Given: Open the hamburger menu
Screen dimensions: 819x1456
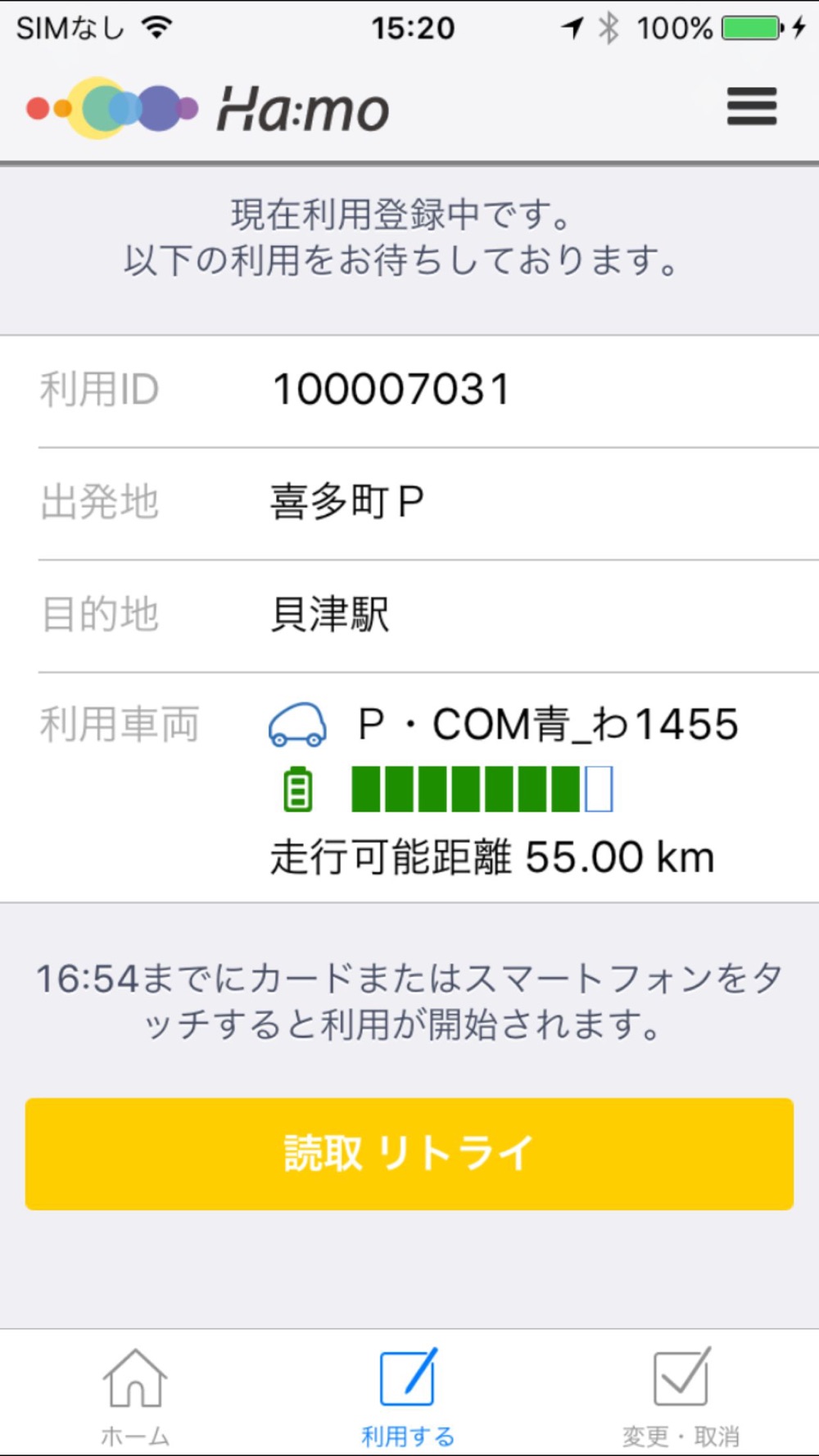Looking at the screenshot, I should coord(751,107).
